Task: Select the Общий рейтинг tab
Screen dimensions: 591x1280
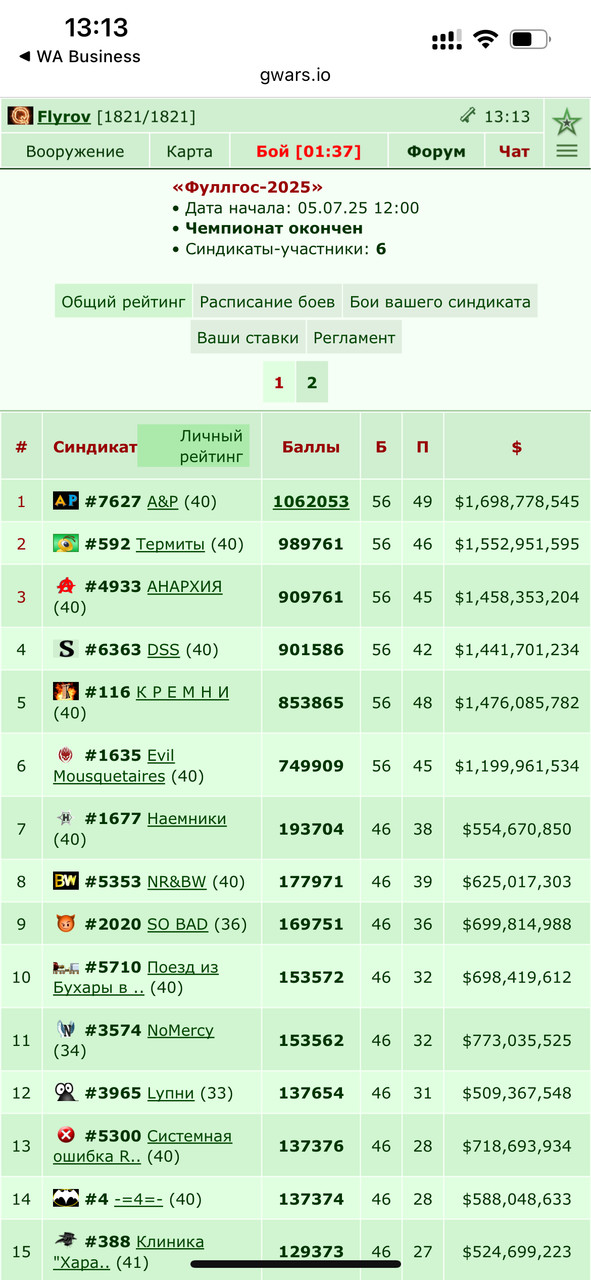Action: (124, 302)
